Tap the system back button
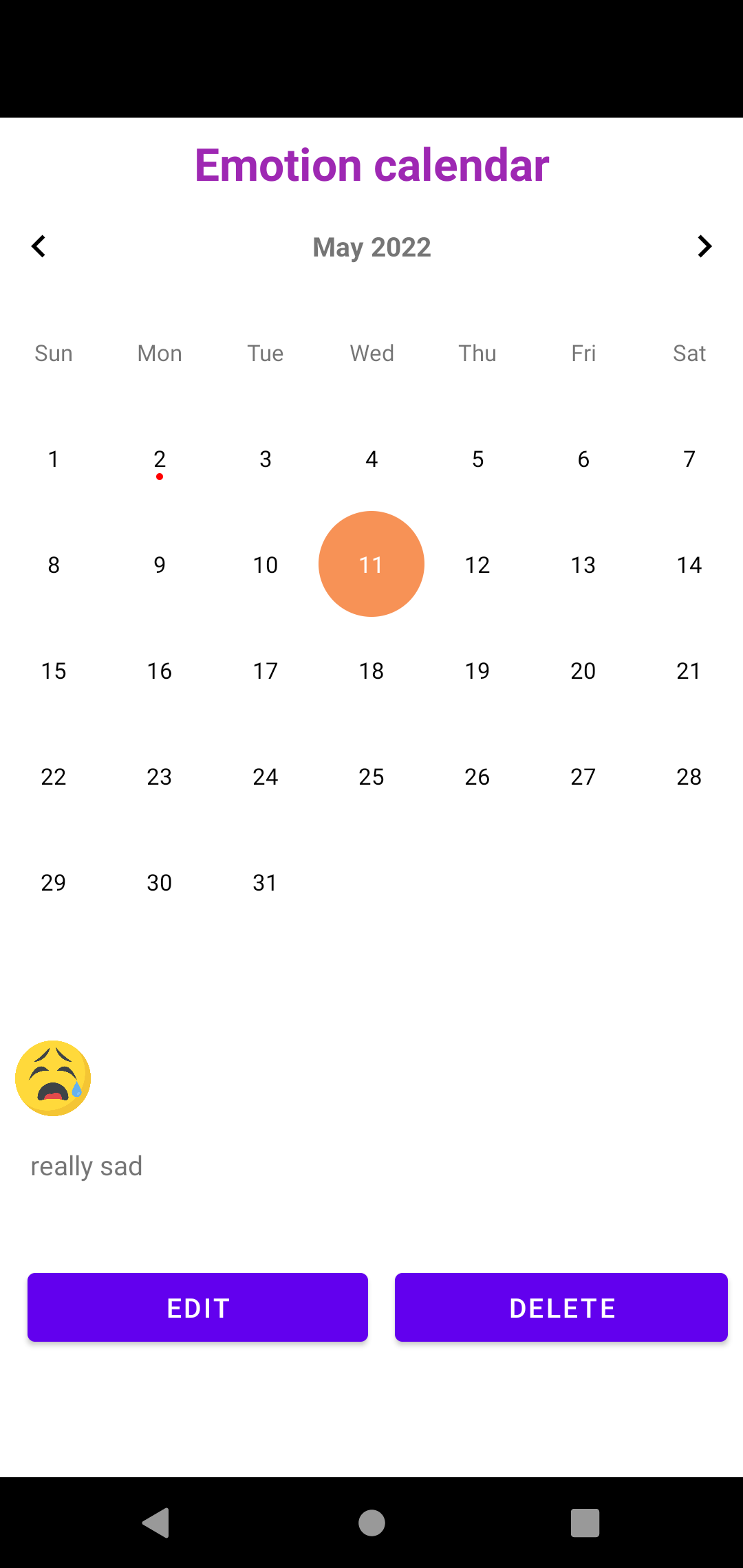 pos(156,1523)
